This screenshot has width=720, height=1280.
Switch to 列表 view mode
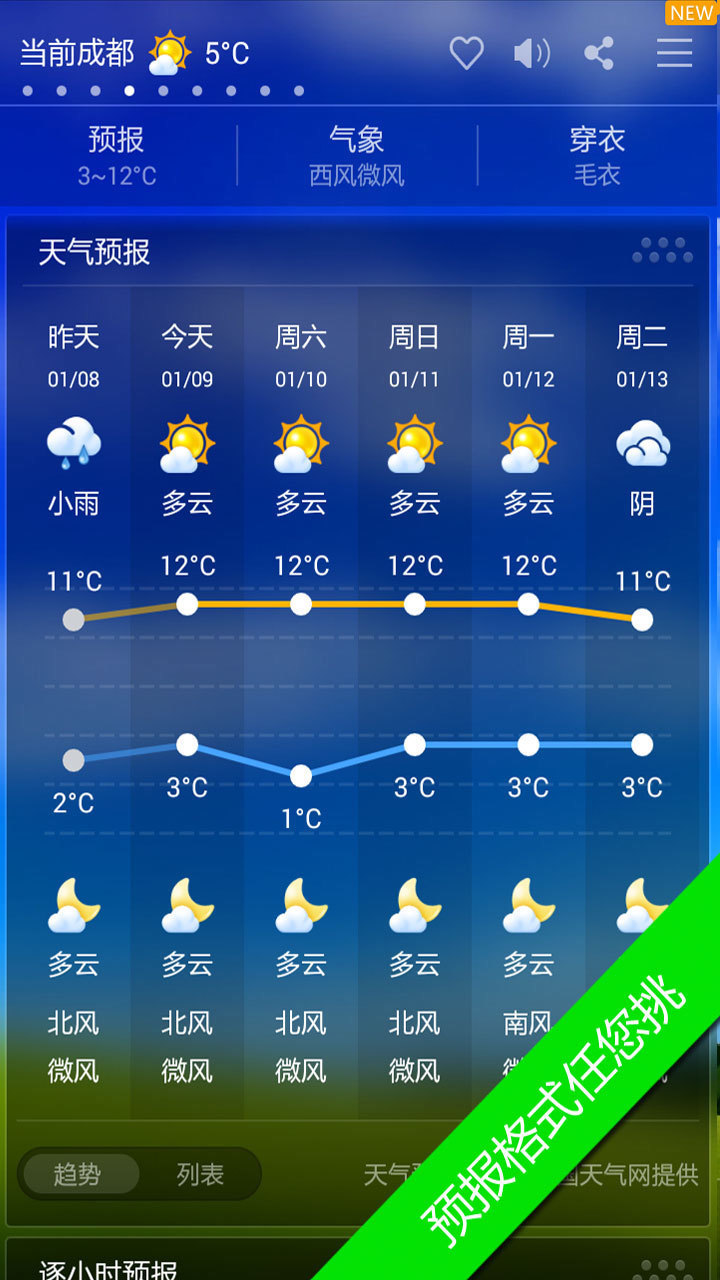tap(202, 1174)
